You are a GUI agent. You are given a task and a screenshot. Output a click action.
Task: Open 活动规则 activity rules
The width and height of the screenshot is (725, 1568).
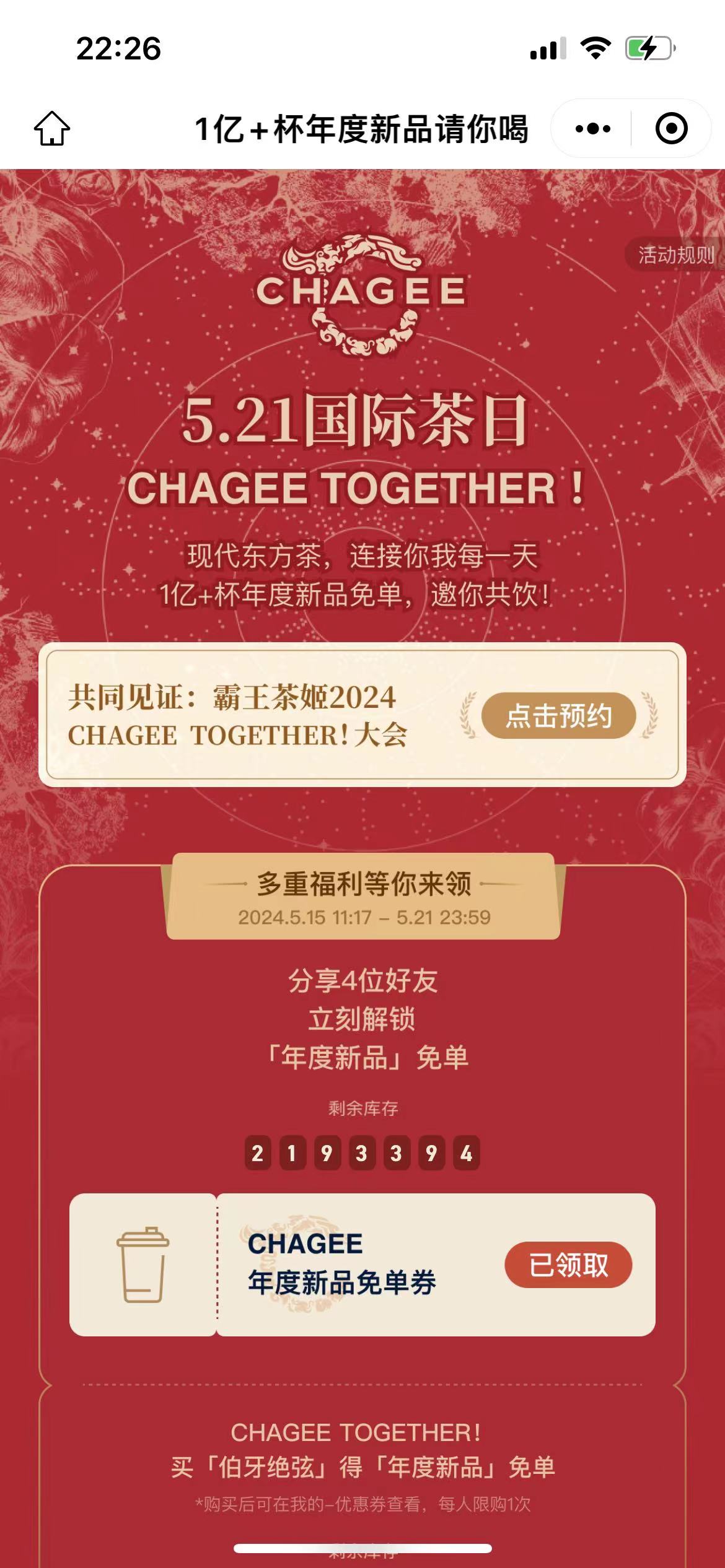676,255
